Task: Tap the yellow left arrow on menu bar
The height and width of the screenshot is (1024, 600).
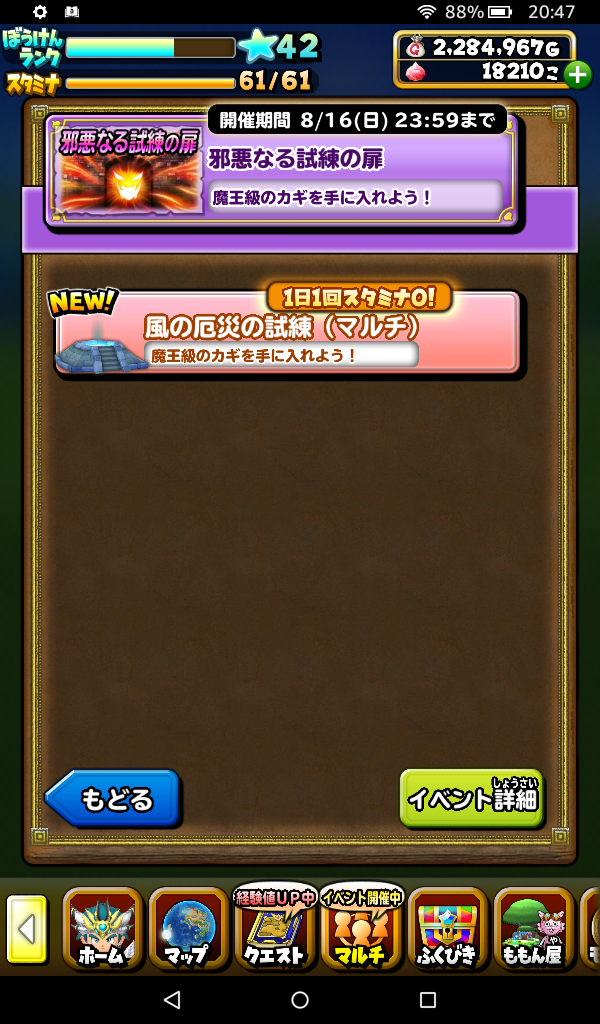Action: click(27, 929)
